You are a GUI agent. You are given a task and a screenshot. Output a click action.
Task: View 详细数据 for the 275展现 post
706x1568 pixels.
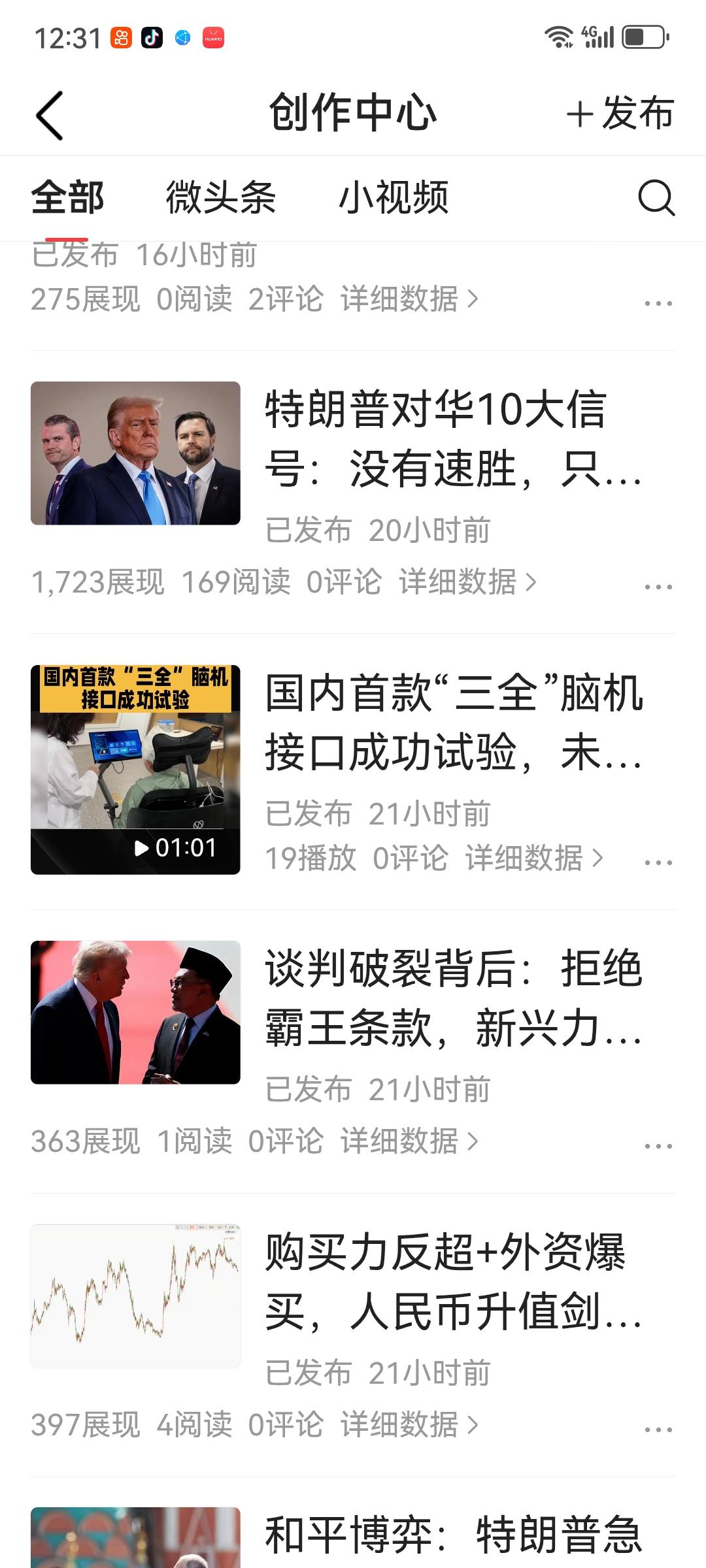(x=409, y=299)
